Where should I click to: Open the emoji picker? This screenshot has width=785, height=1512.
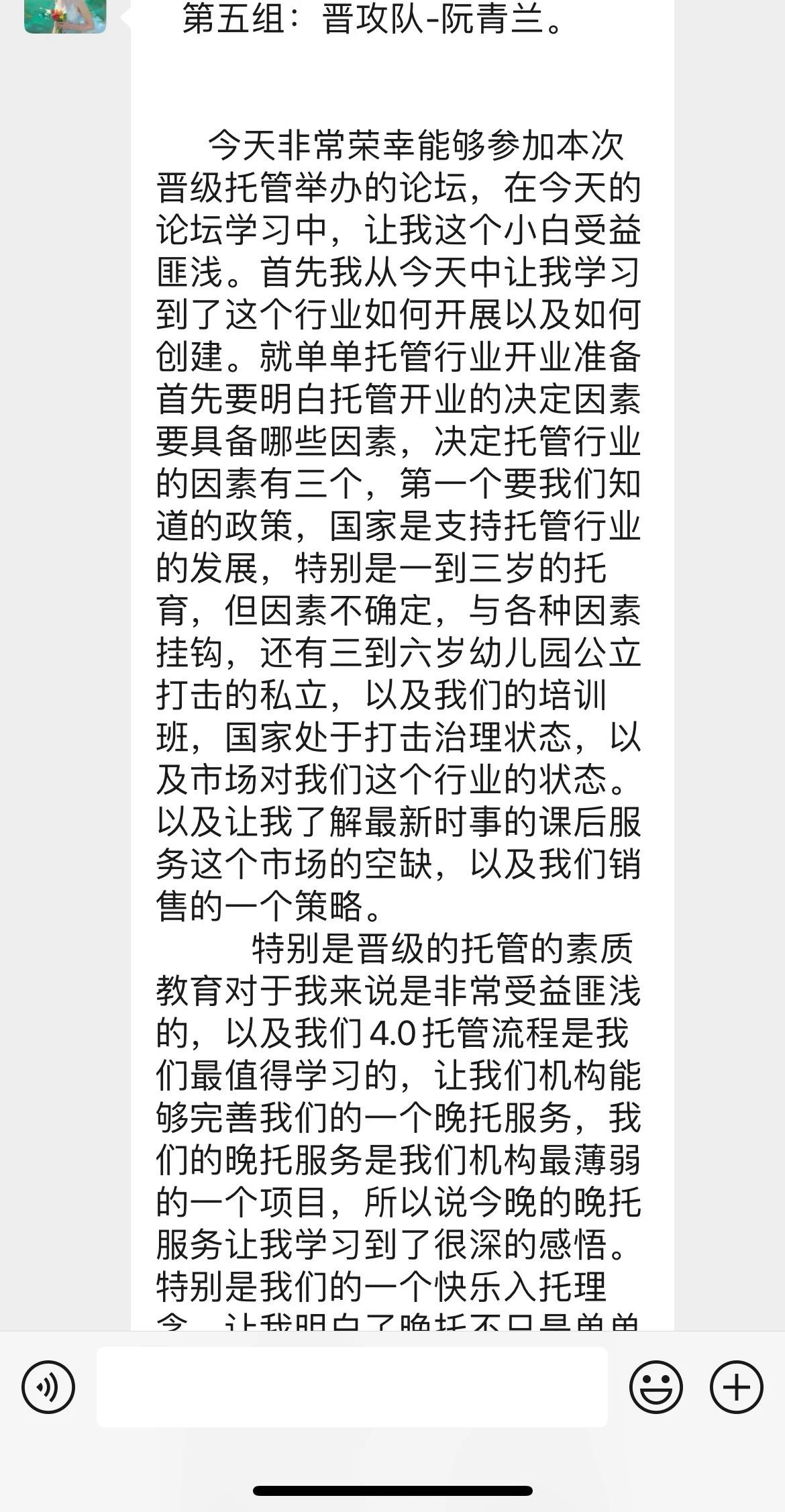(x=656, y=1387)
